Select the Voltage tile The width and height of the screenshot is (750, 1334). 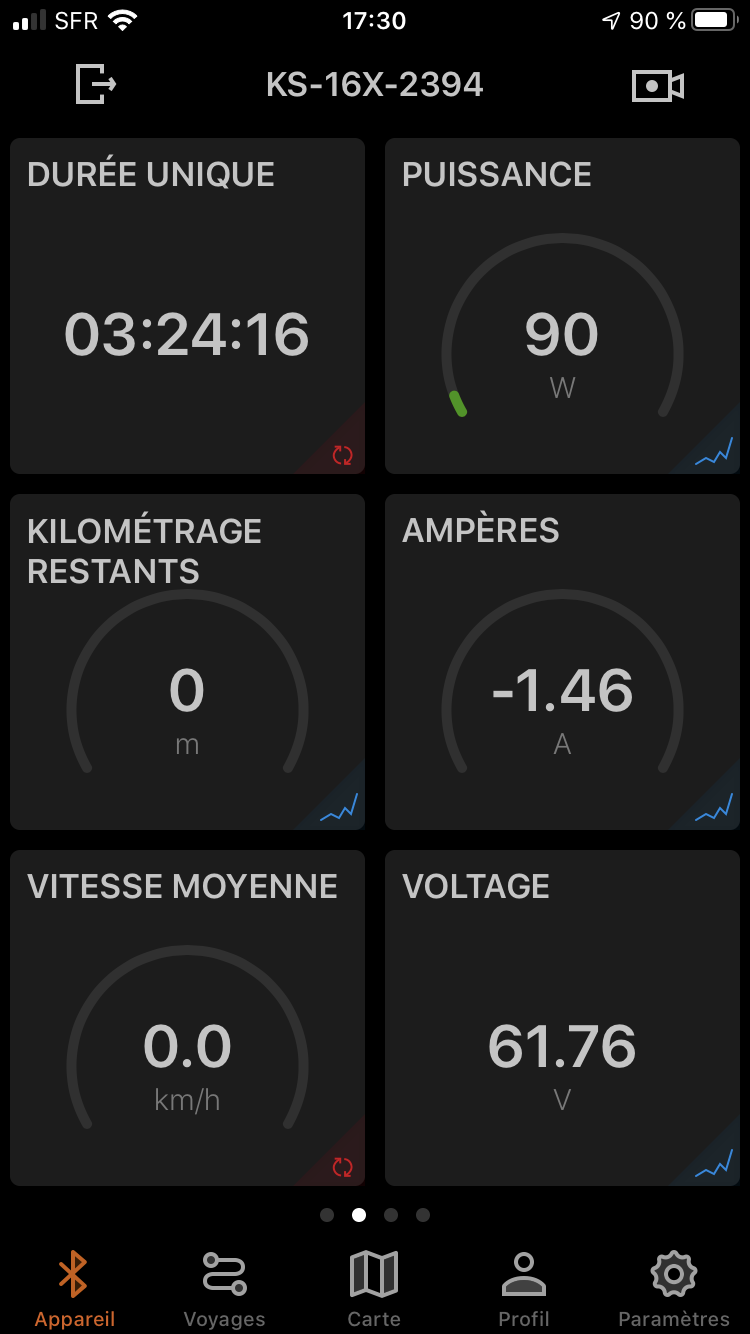(x=562, y=1018)
